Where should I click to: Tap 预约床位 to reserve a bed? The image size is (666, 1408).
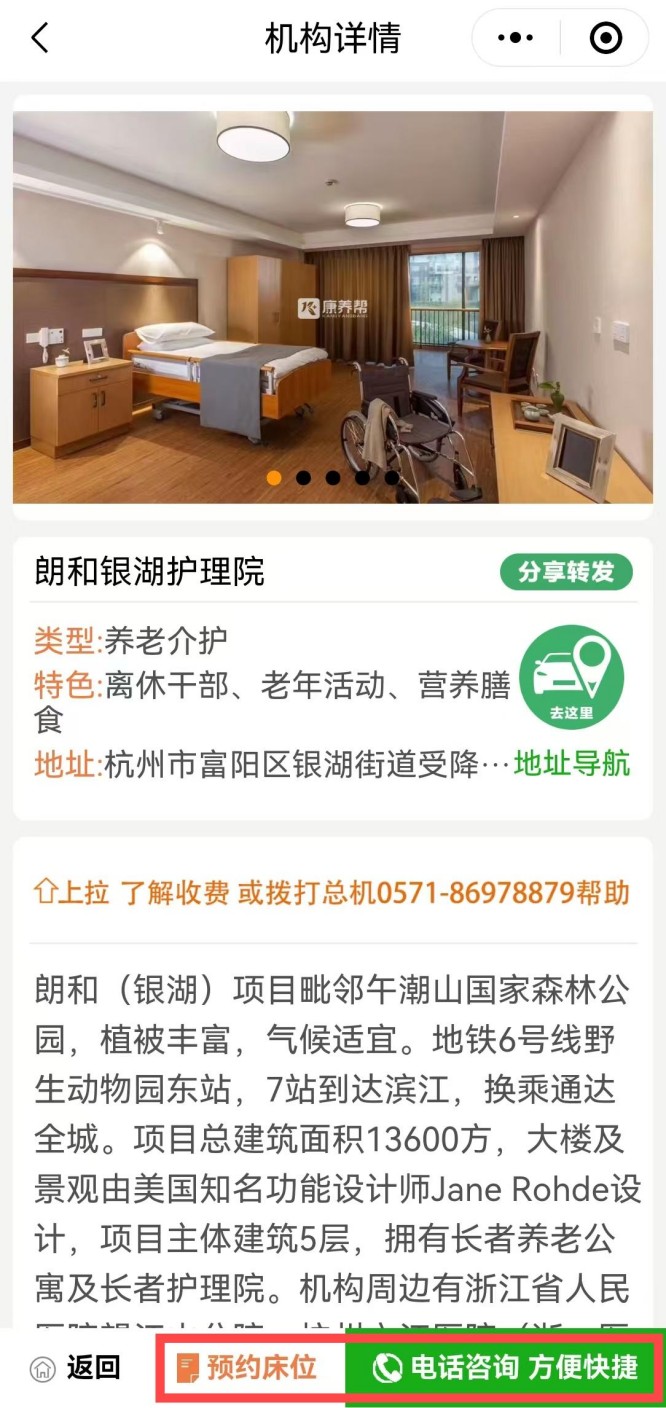(x=248, y=1367)
